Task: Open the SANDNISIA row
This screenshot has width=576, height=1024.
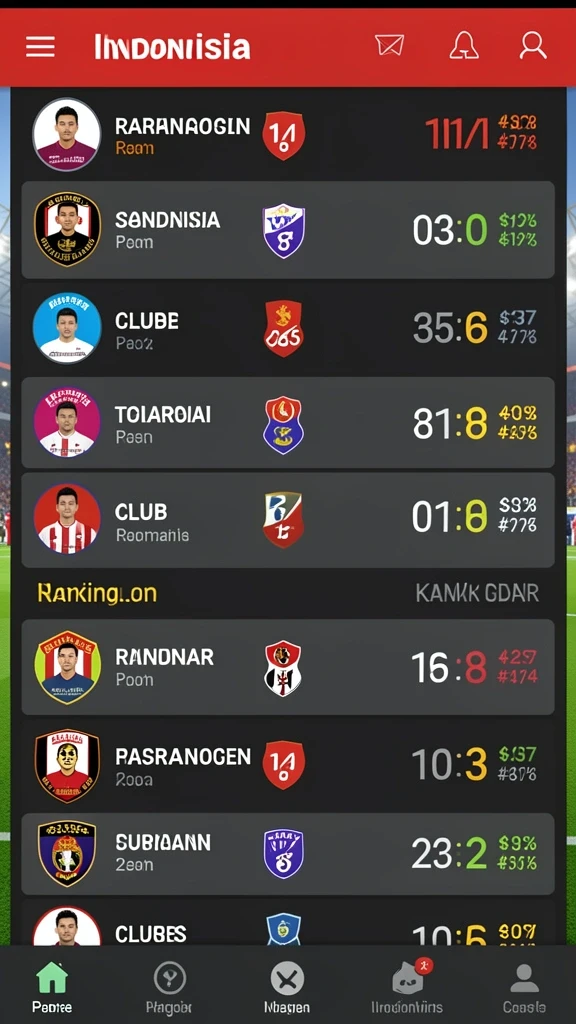Action: tap(288, 230)
